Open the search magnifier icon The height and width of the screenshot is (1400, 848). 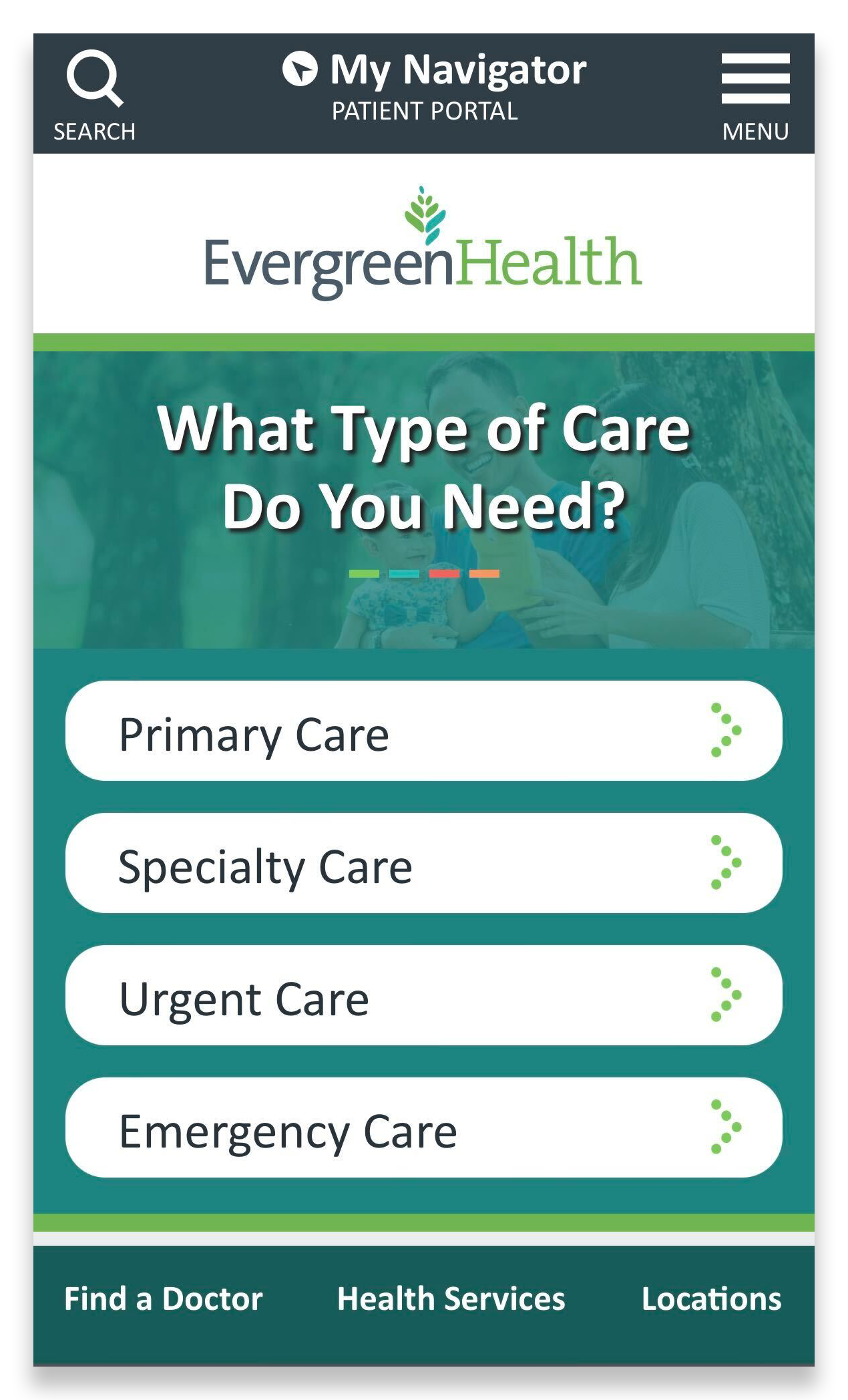tap(95, 79)
